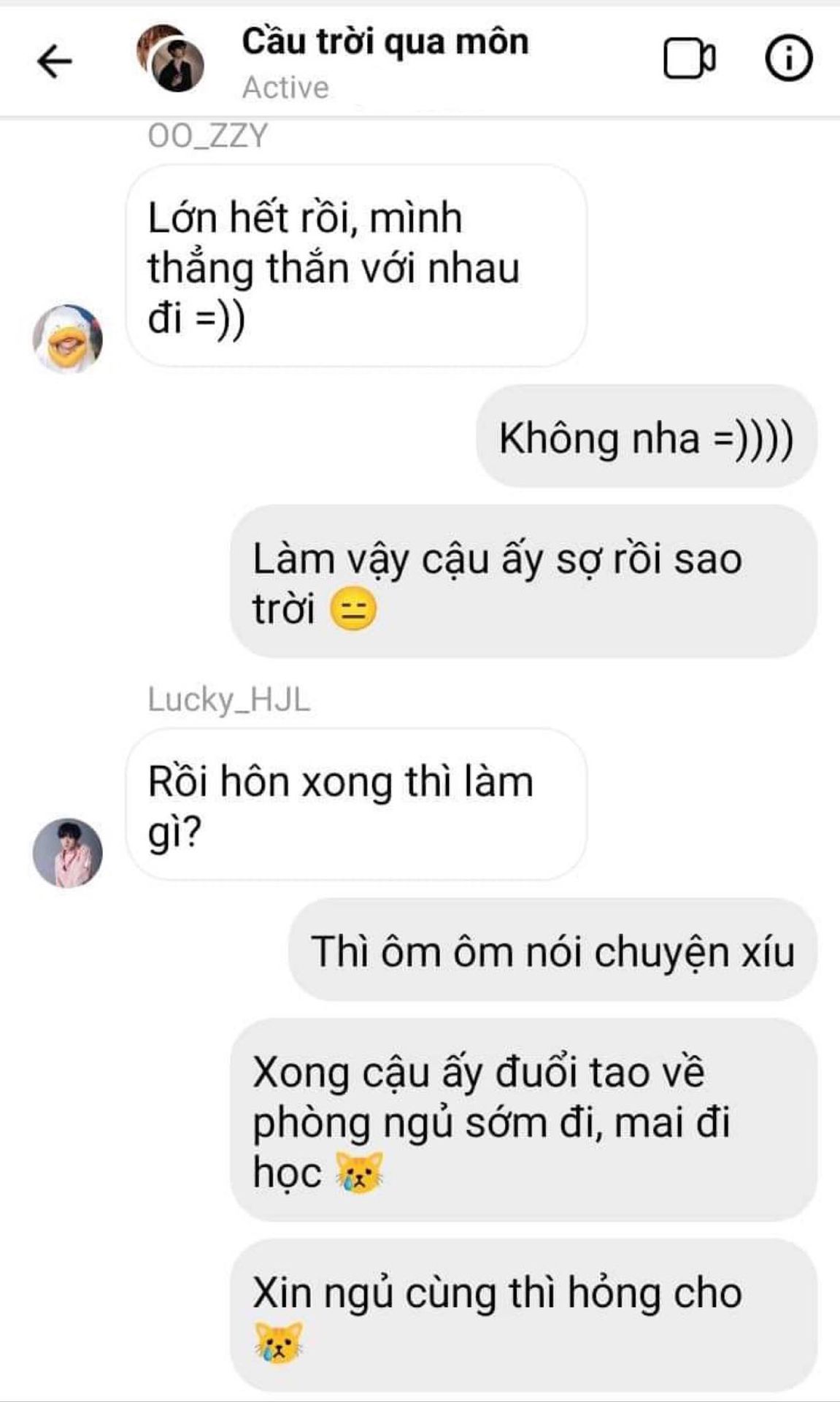Start a video call
840x1402 pixels.
click(x=689, y=58)
